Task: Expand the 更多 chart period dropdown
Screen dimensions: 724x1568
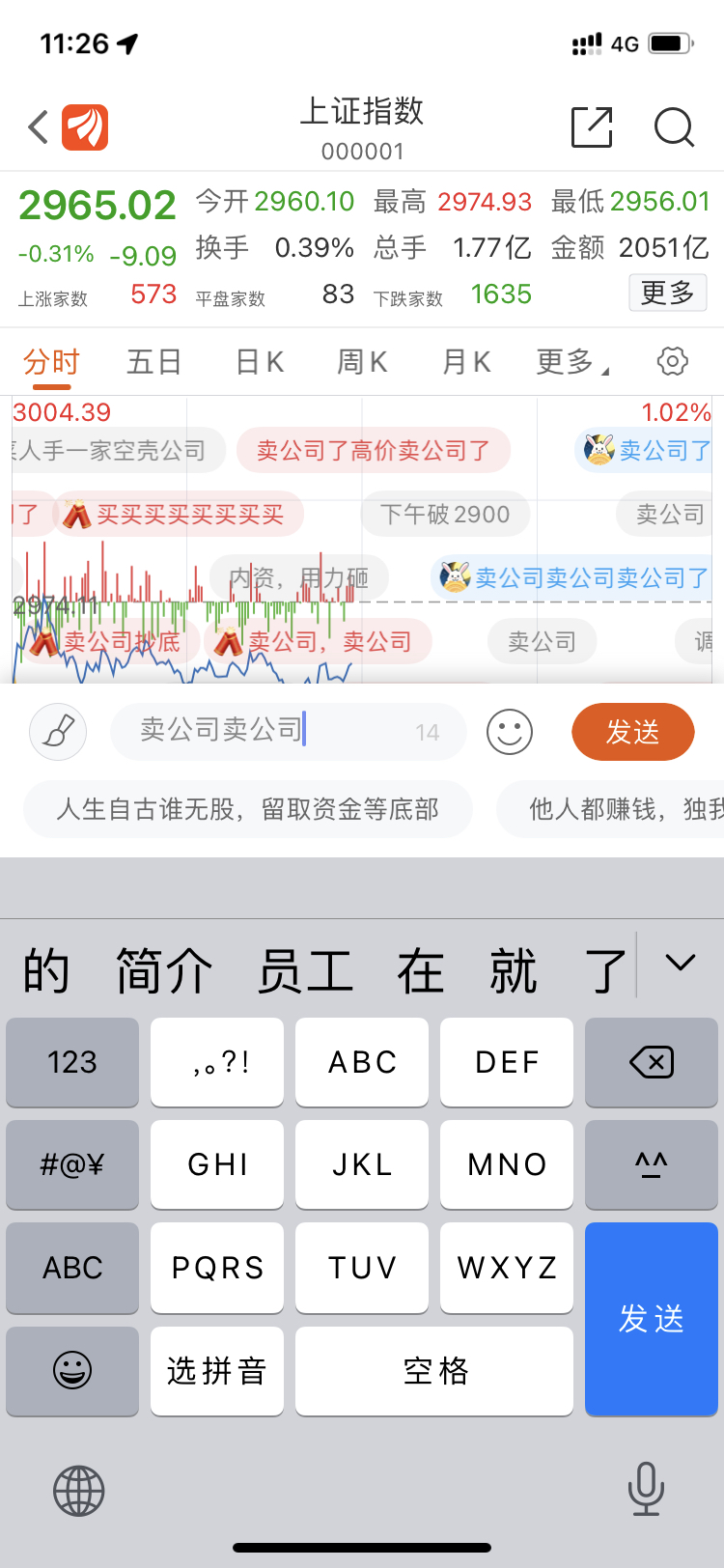Action: point(572,362)
